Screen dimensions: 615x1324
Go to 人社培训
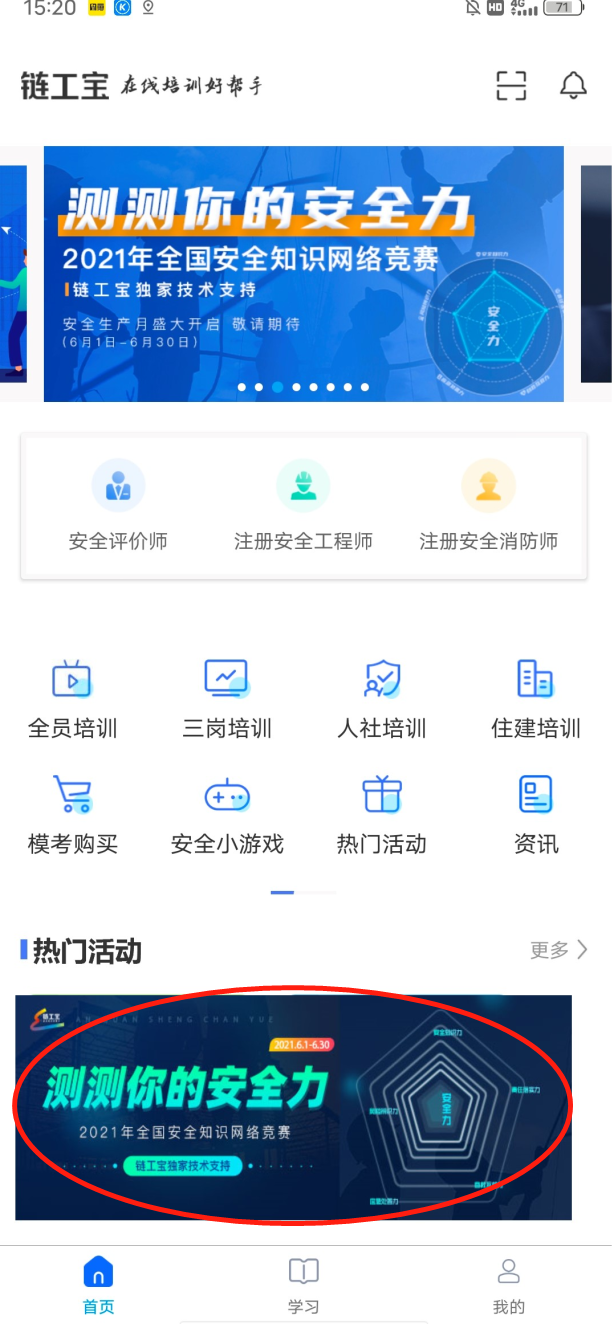click(382, 698)
